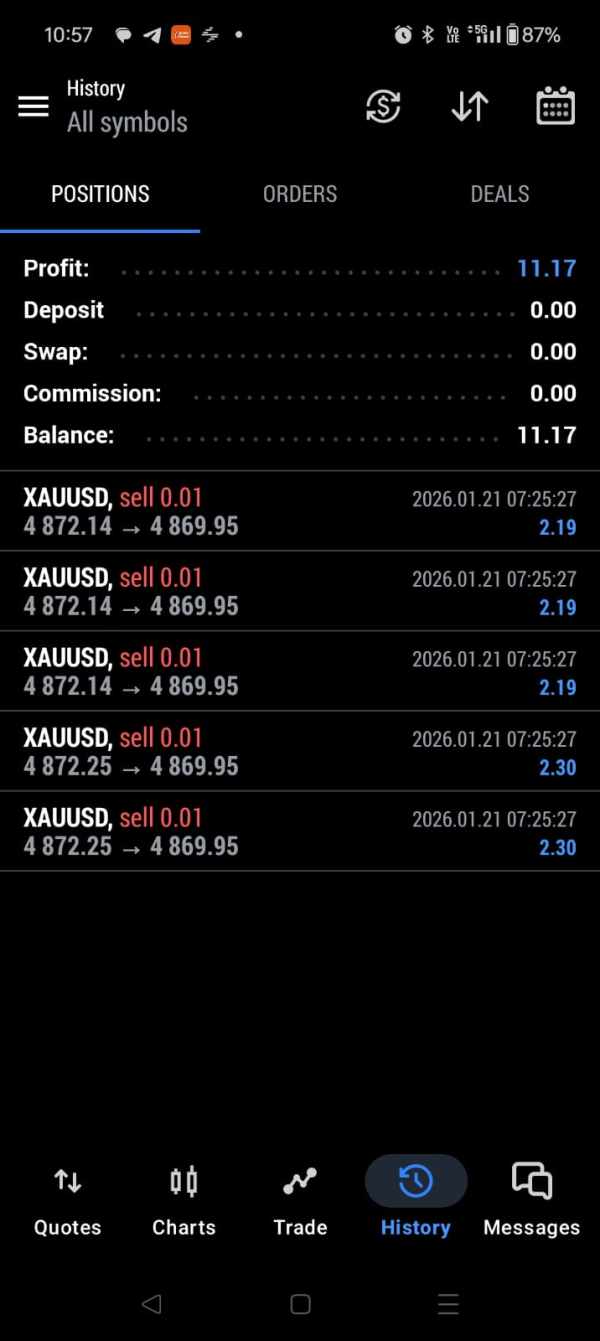Switch to the Deals tab
Viewport: 600px width, 1341px height.
(500, 194)
